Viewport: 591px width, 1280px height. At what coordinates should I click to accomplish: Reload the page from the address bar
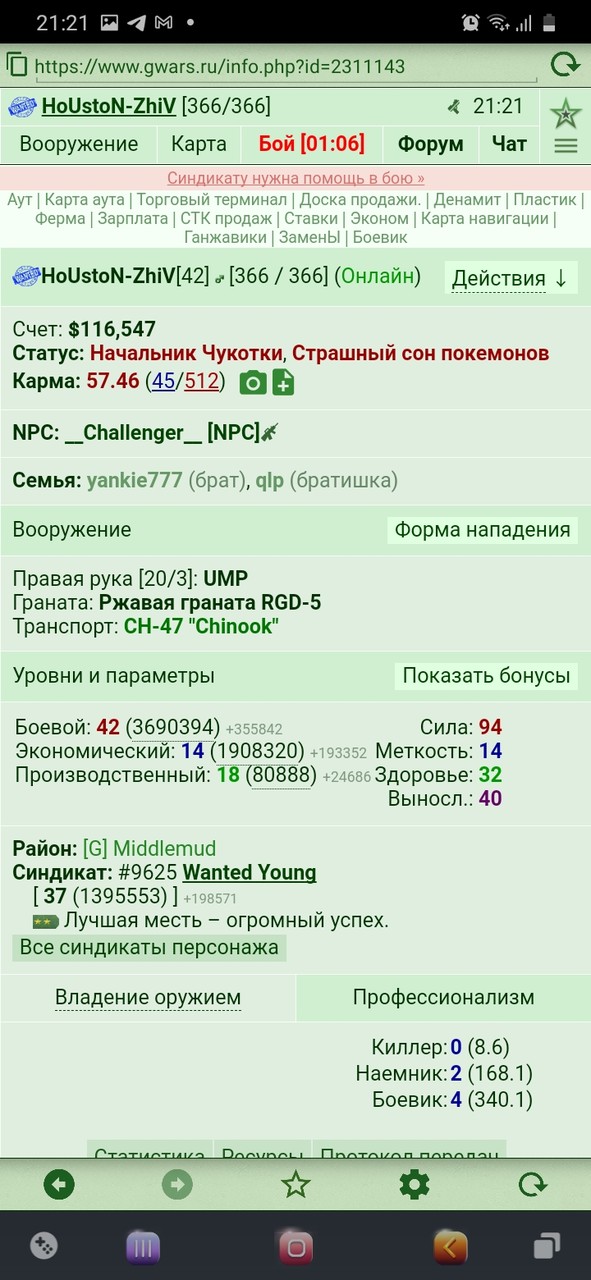[x=565, y=66]
